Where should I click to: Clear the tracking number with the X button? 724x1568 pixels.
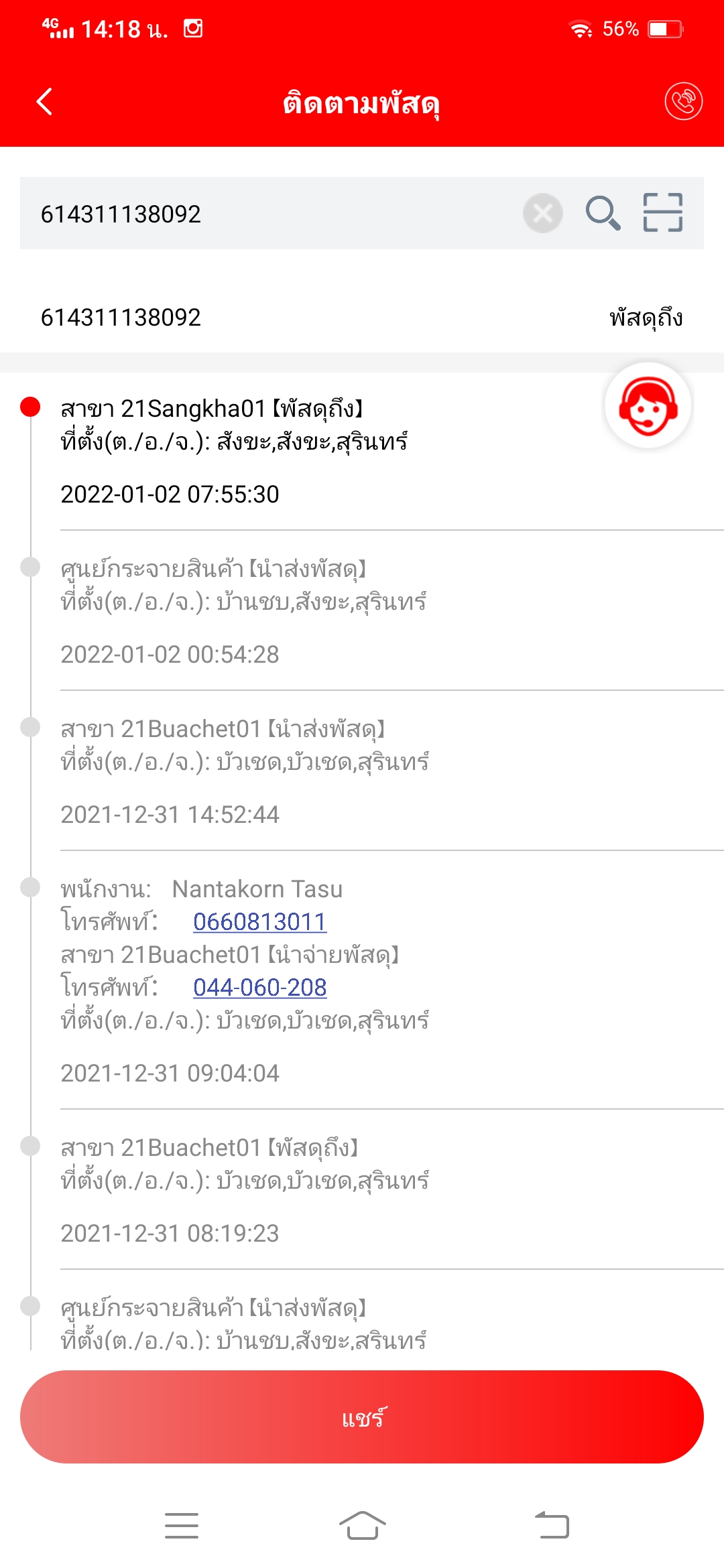542,213
